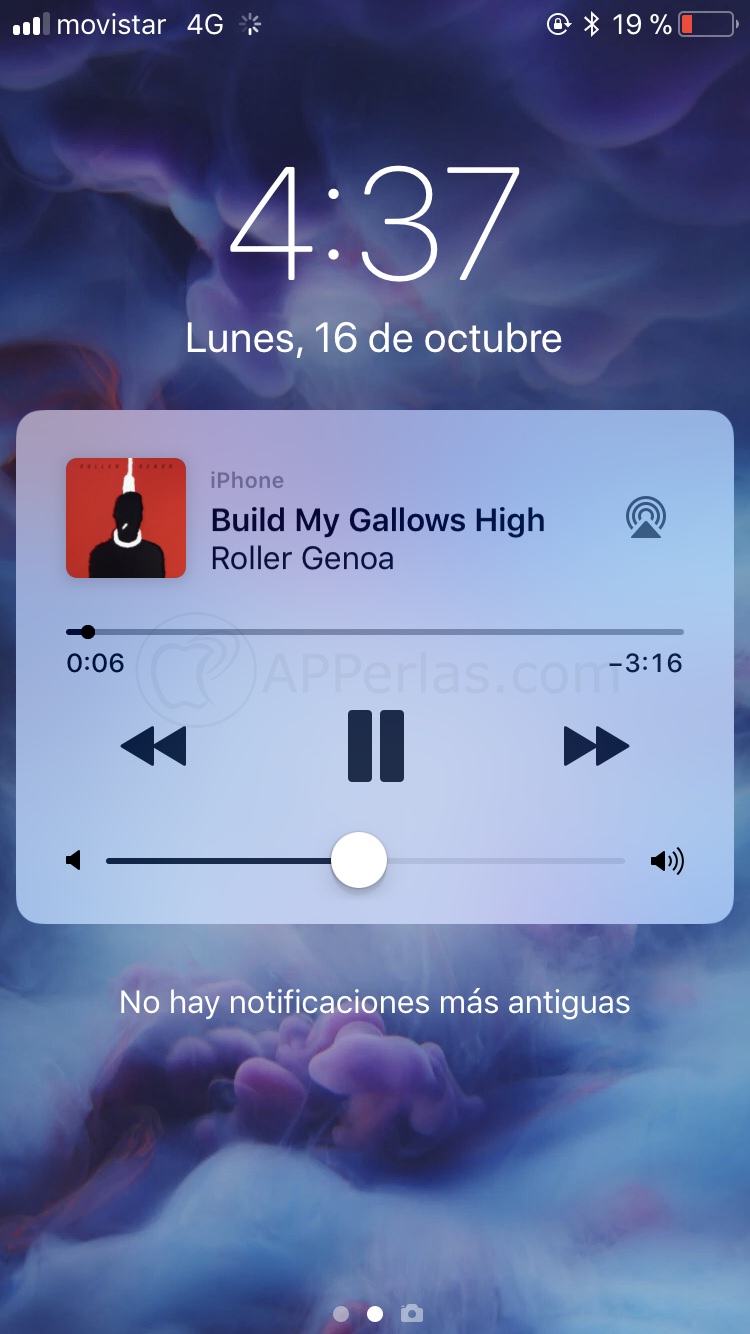750x1334 pixels.
Task: Open the Camera from the lock screen
Action: pos(411,1313)
